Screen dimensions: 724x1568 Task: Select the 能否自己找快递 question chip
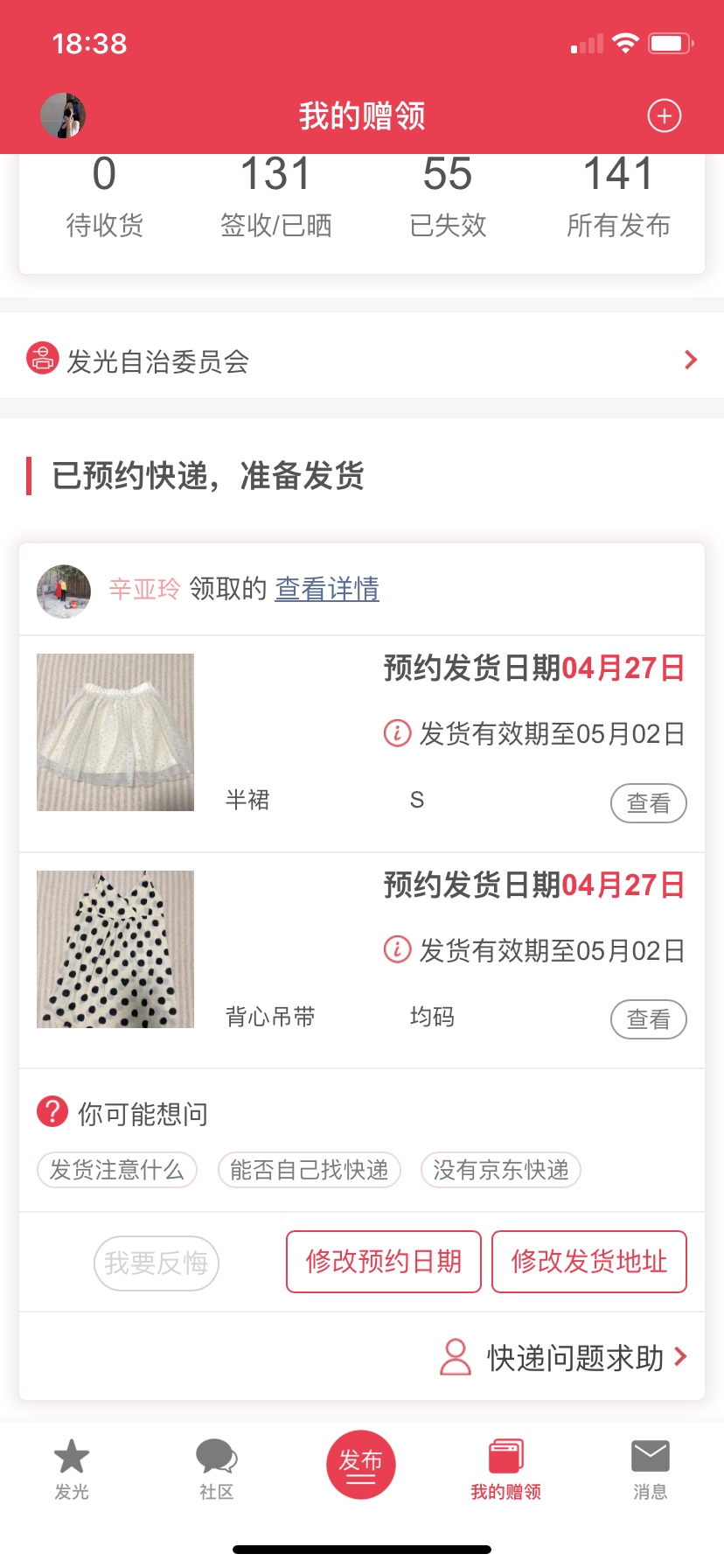coord(309,1170)
